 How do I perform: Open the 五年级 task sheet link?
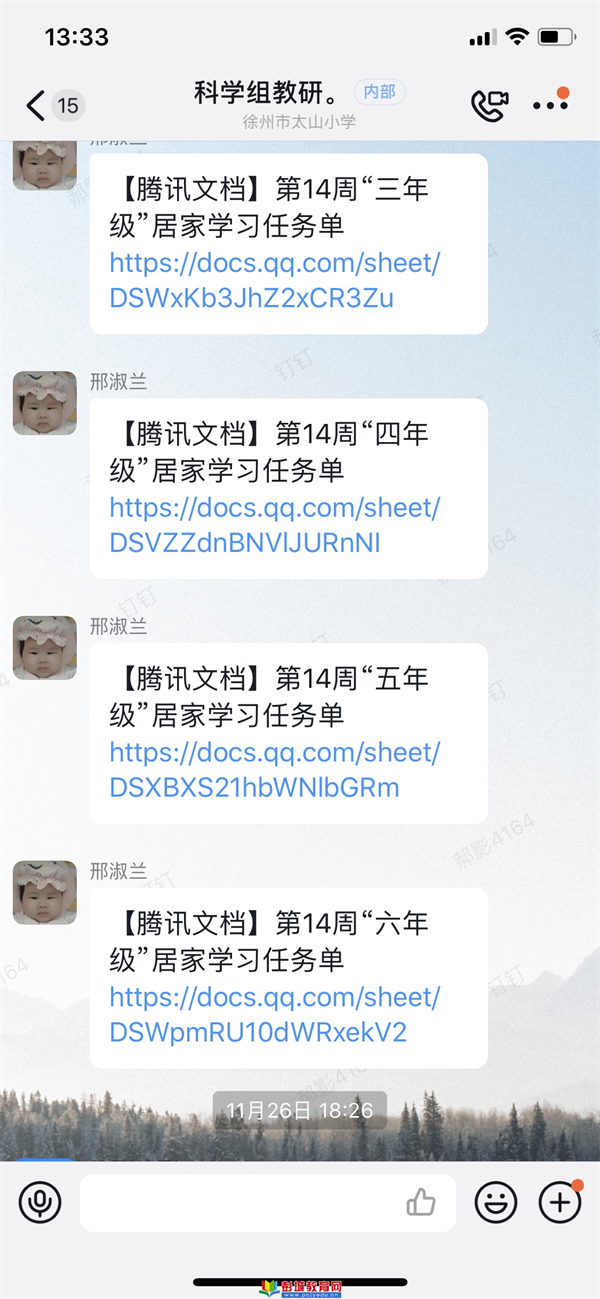click(275, 770)
